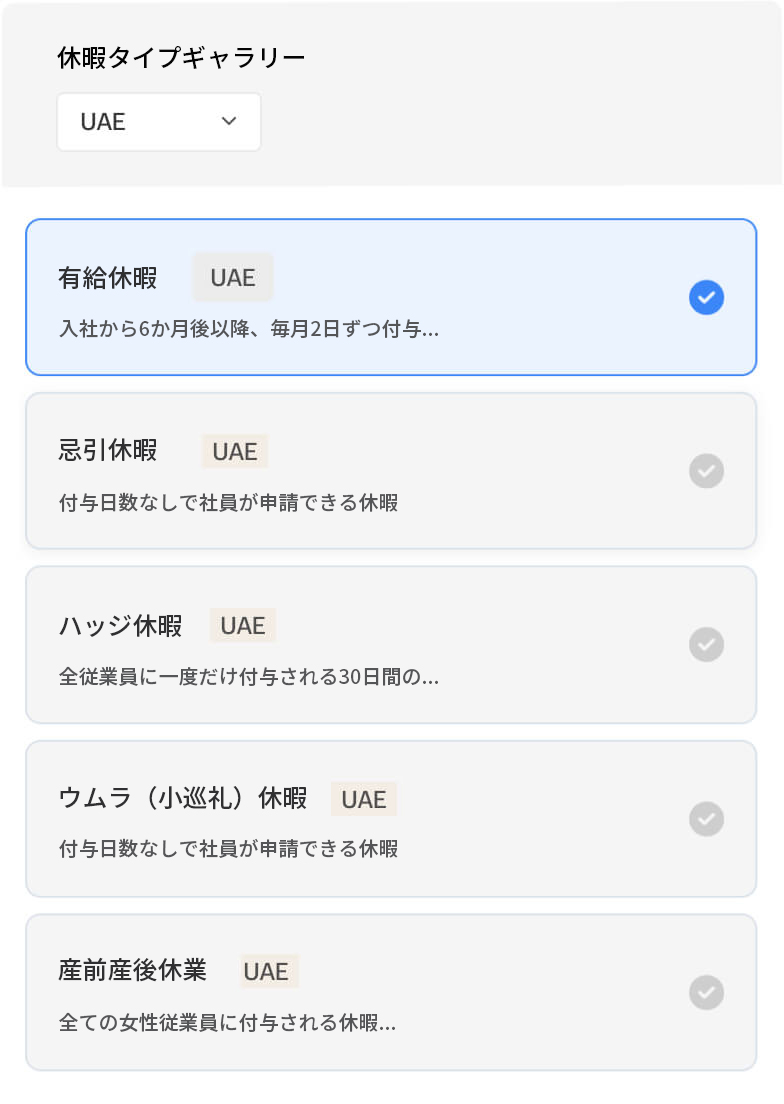The width and height of the screenshot is (784, 1104).
Task: Enable the ウムラ（小巡礼）休暇 selection
Action: click(391, 819)
